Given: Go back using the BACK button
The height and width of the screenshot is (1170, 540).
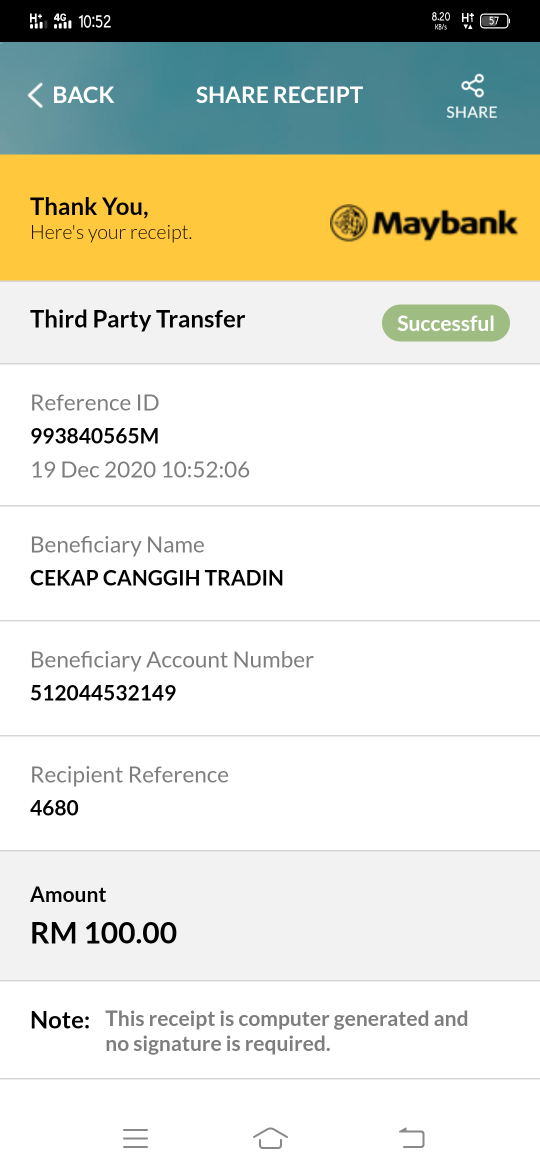Looking at the screenshot, I should point(71,96).
